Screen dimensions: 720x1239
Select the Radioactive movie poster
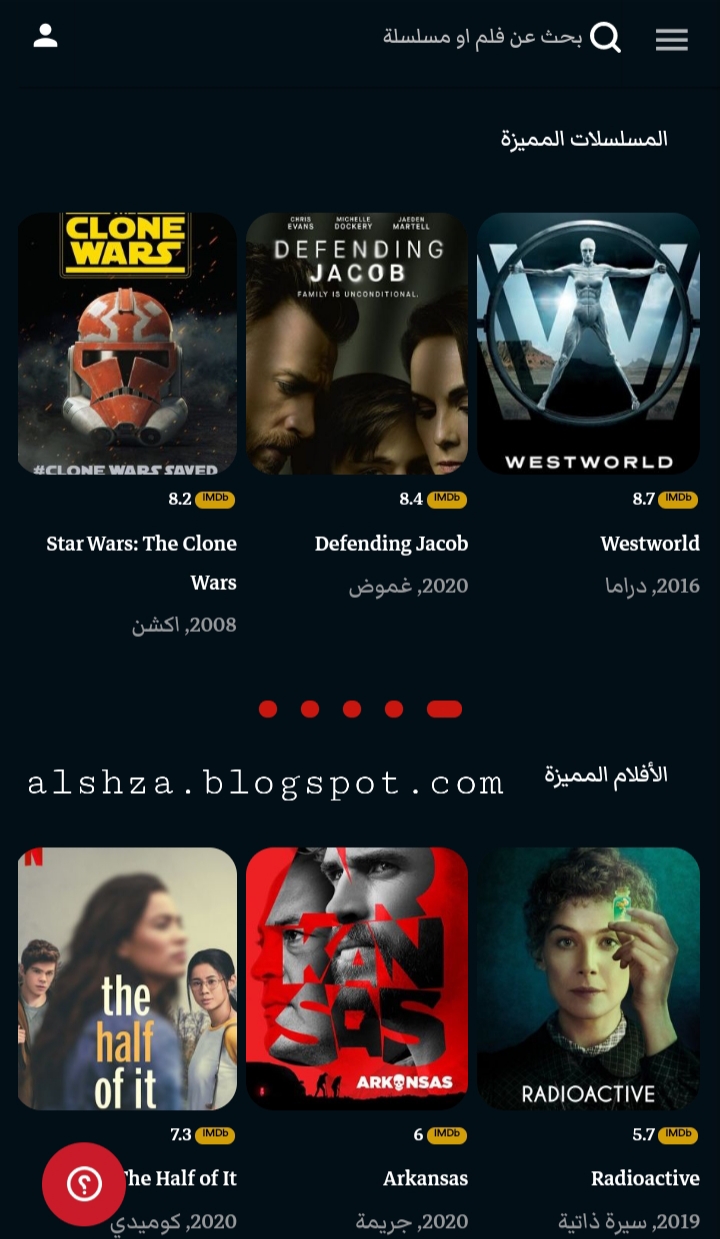pyautogui.click(x=588, y=978)
